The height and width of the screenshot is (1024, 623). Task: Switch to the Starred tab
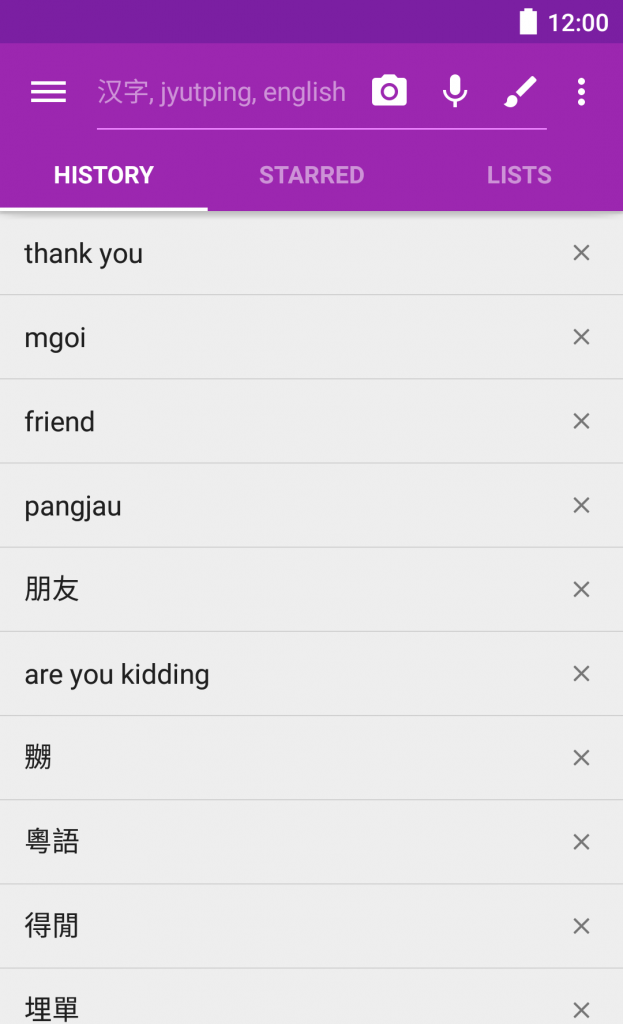coord(311,176)
